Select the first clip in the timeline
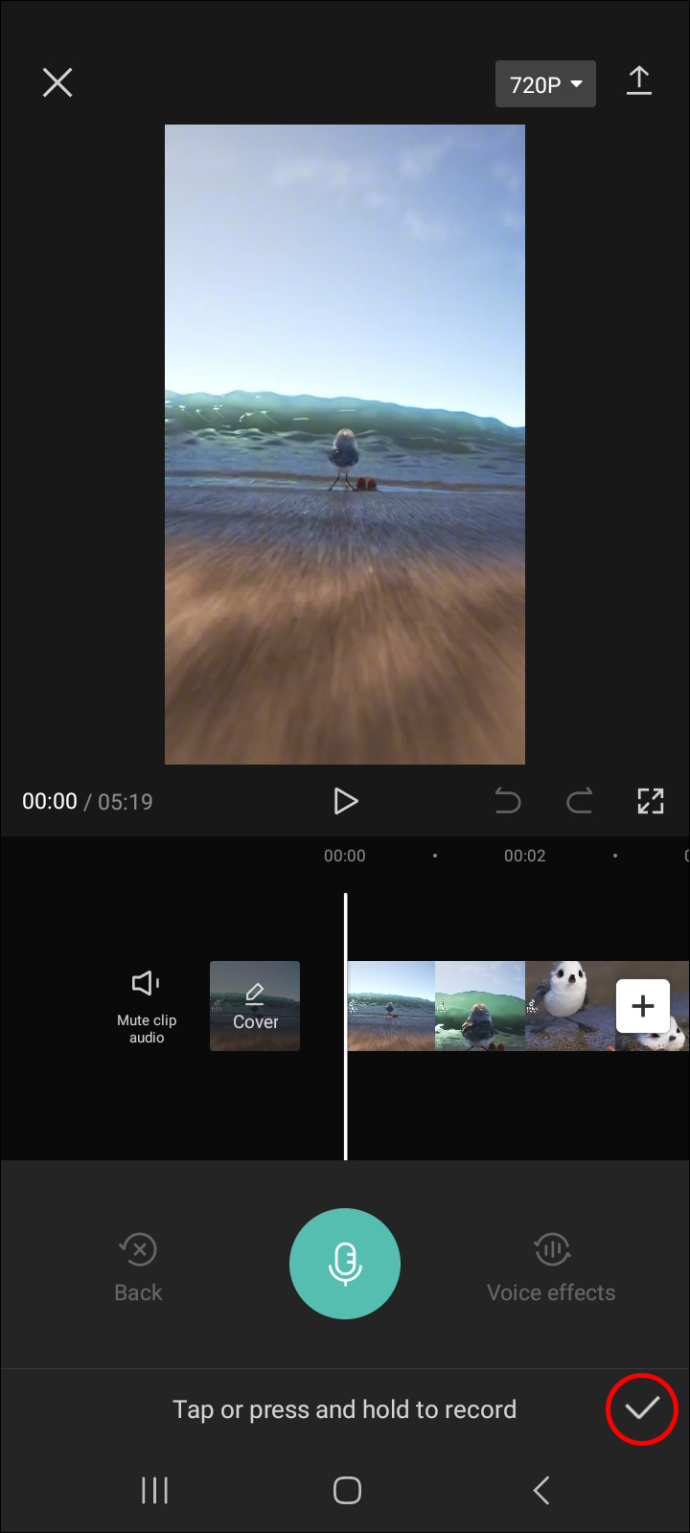The width and height of the screenshot is (690, 1533). pyautogui.click(x=391, y=1006)
